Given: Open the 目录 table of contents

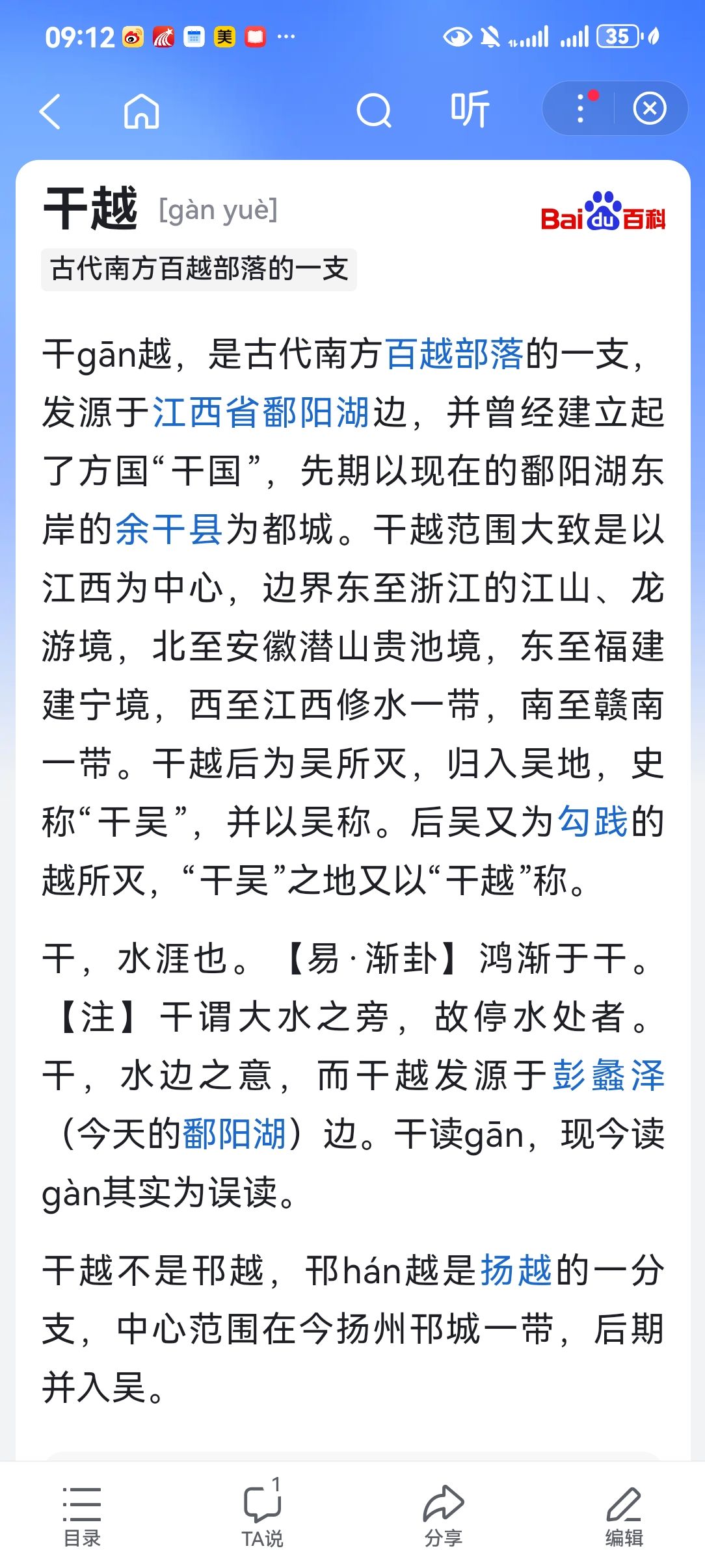Looking at the screenshot, I should (82, 1516).
